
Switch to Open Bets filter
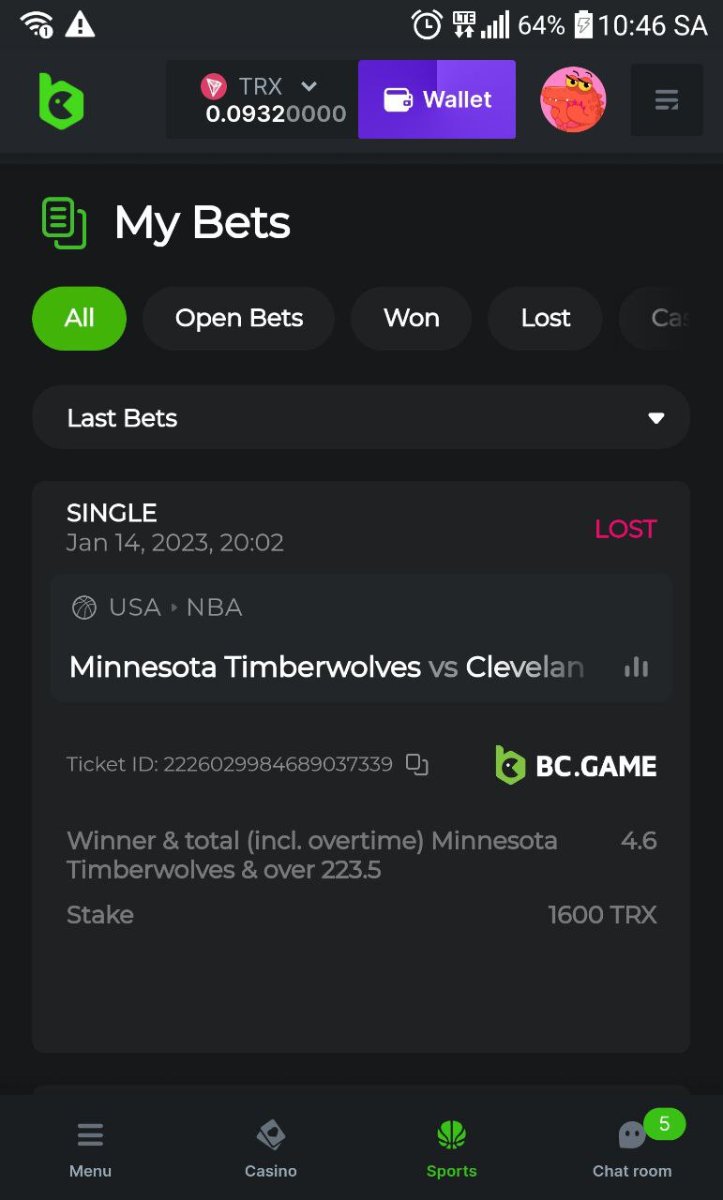pyautogui.click(x=238, y=318)
